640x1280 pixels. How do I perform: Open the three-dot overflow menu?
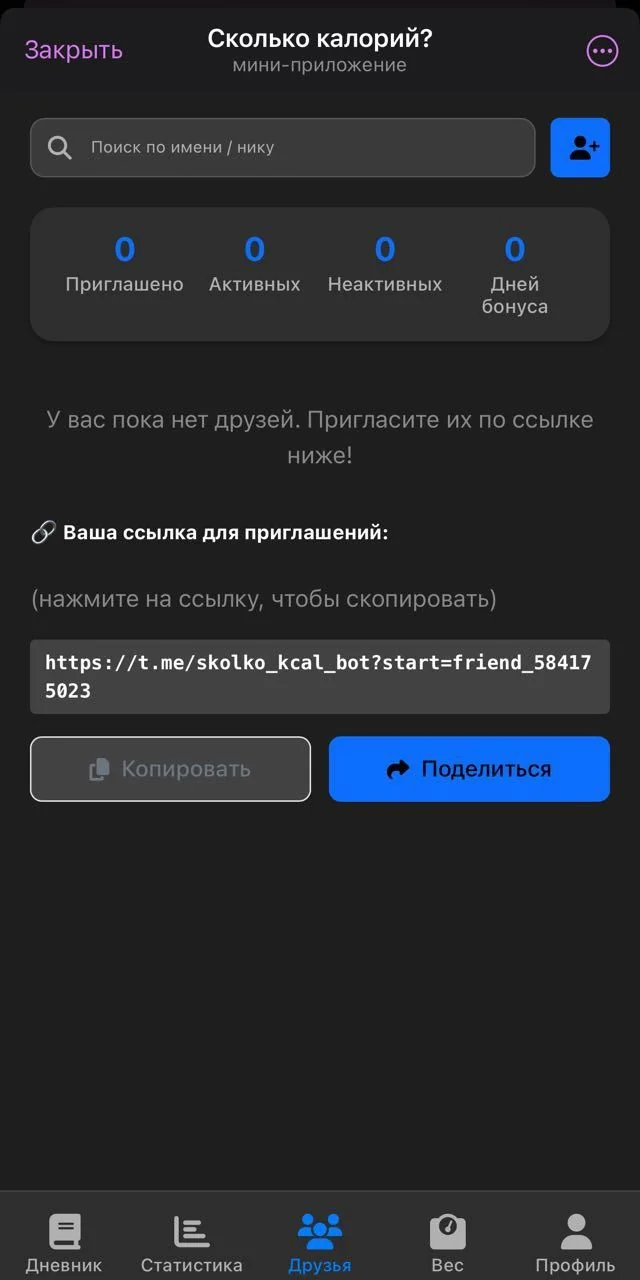[x=602, y=51]
